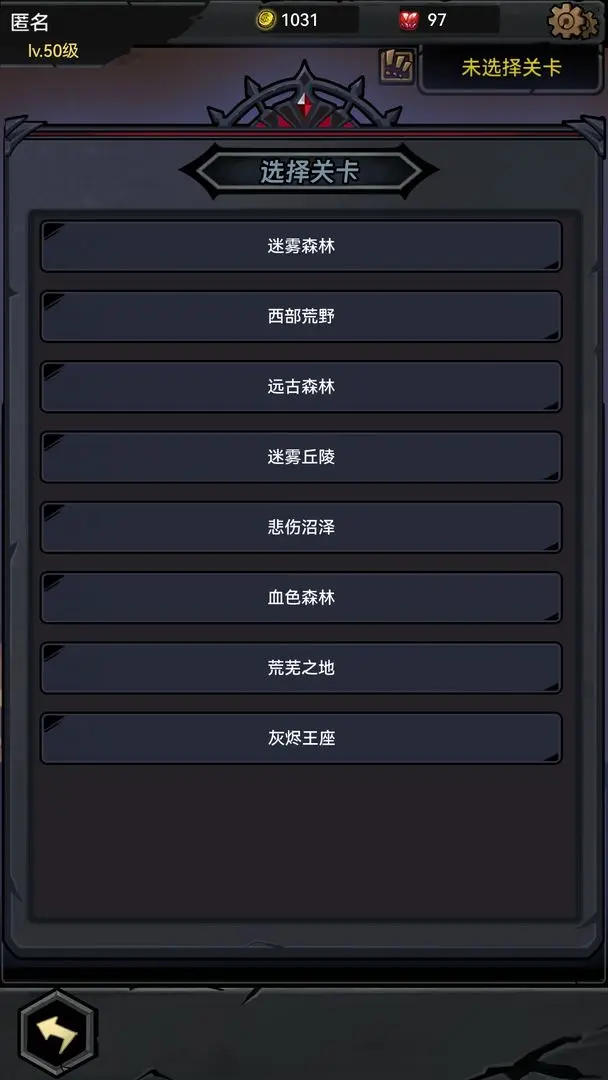Tap the 未选择关卡 button
The image size is (608, 1080).
510,68
